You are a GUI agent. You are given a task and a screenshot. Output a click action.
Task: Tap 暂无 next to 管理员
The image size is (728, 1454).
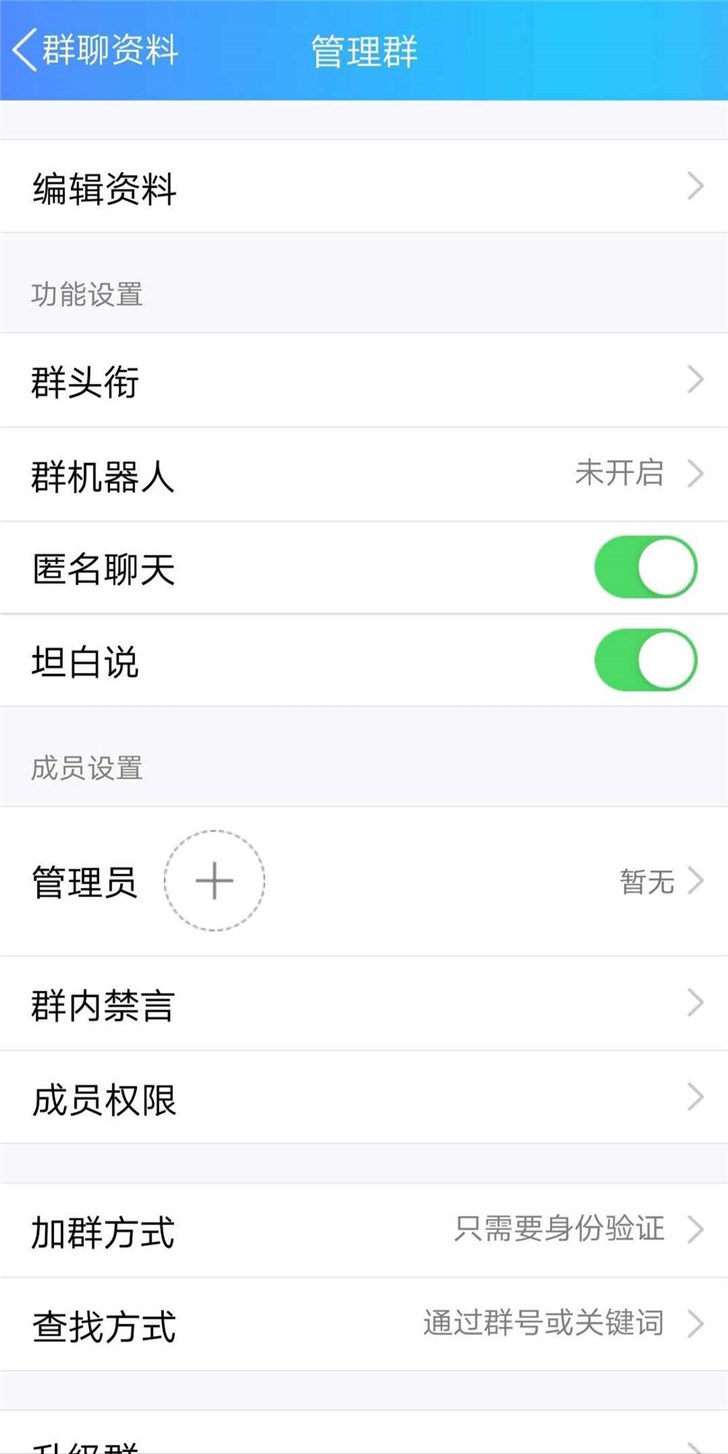click(x=645, y=881)
